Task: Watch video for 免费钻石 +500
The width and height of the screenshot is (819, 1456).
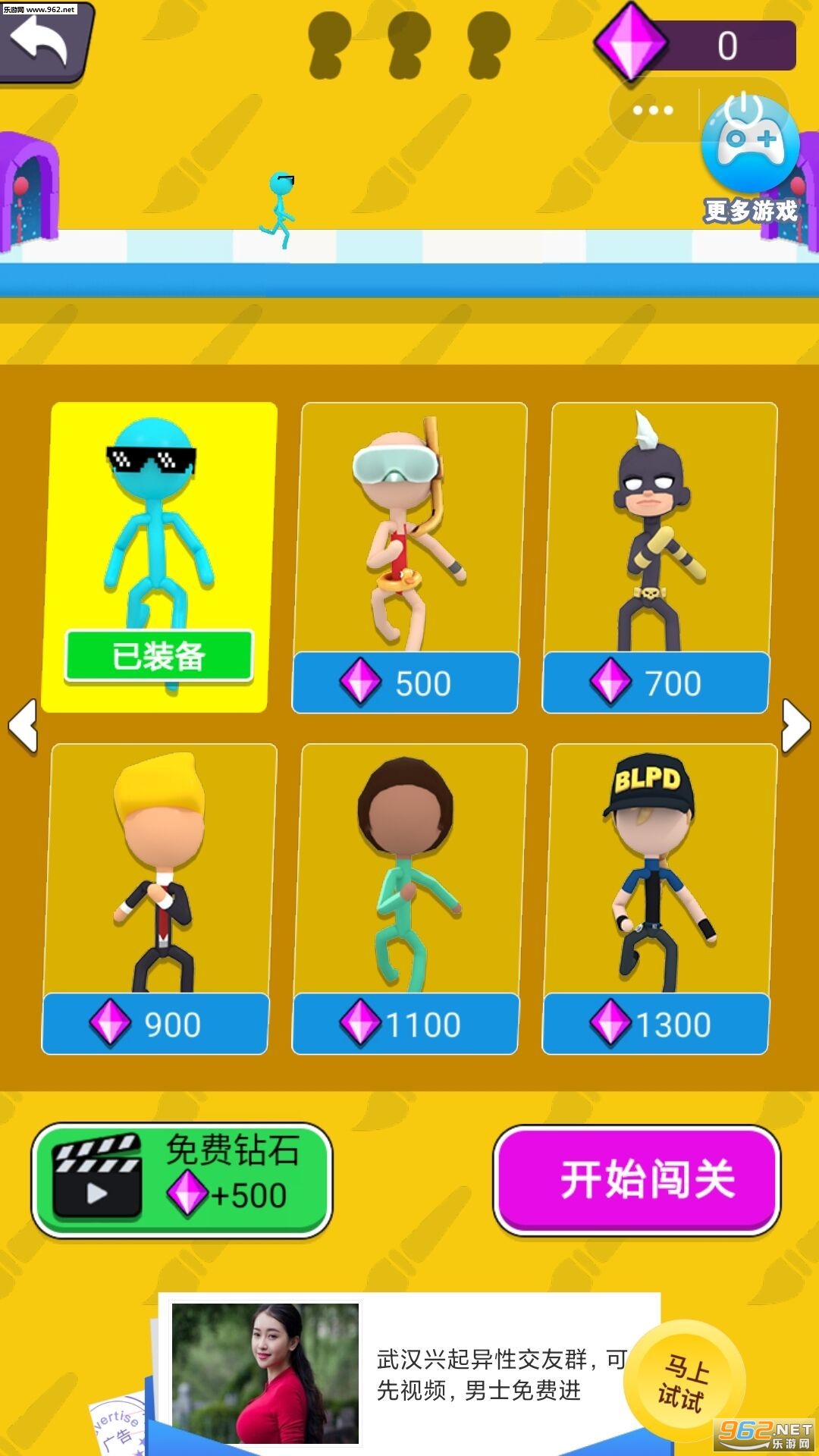Action: (x=182, y=1180)
